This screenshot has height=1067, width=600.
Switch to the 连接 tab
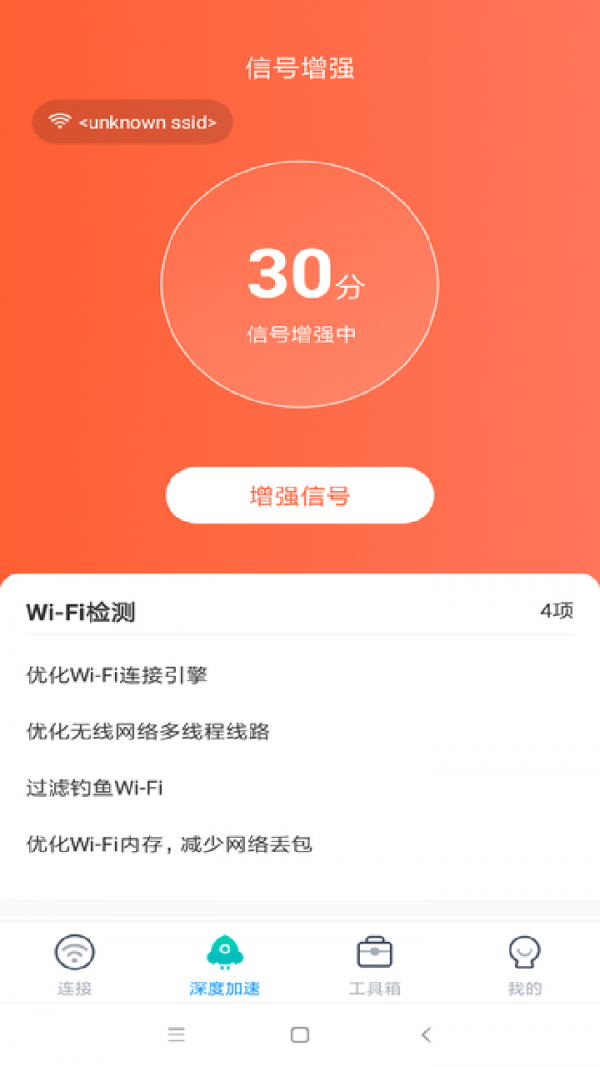coord(75,965)
